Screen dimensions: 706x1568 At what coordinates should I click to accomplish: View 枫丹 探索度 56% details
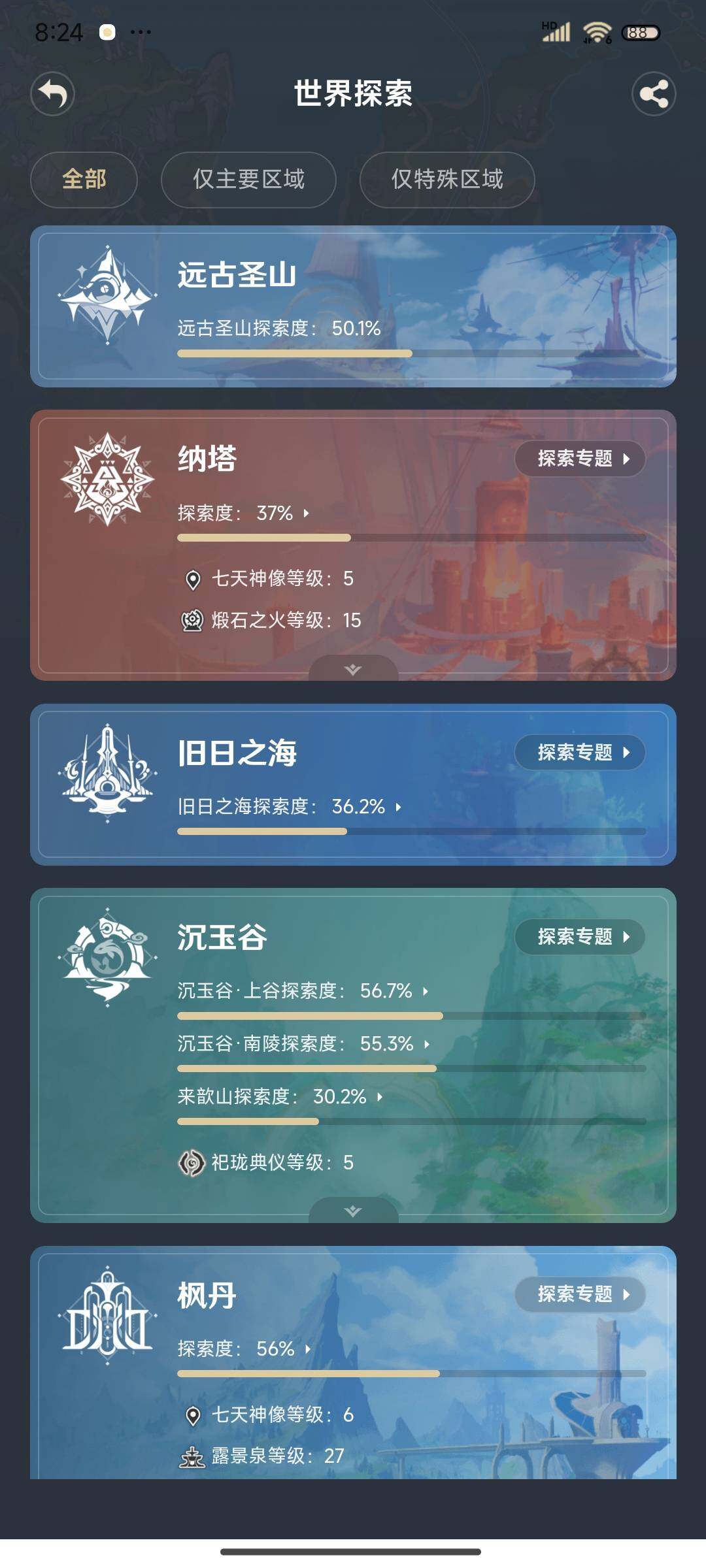click(x=244, y=1349)
